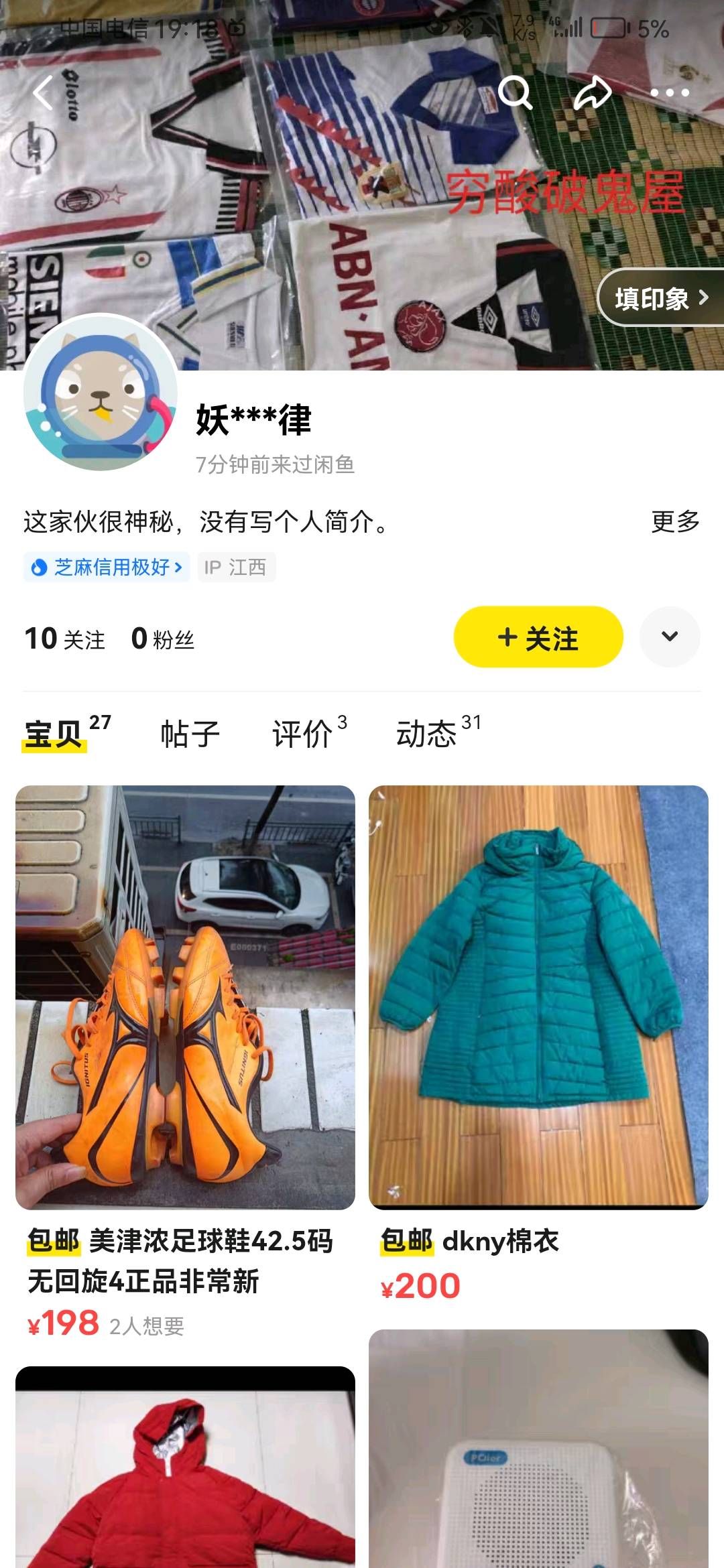Expand the dropdown chevron beside 关注

click(670, 637)
